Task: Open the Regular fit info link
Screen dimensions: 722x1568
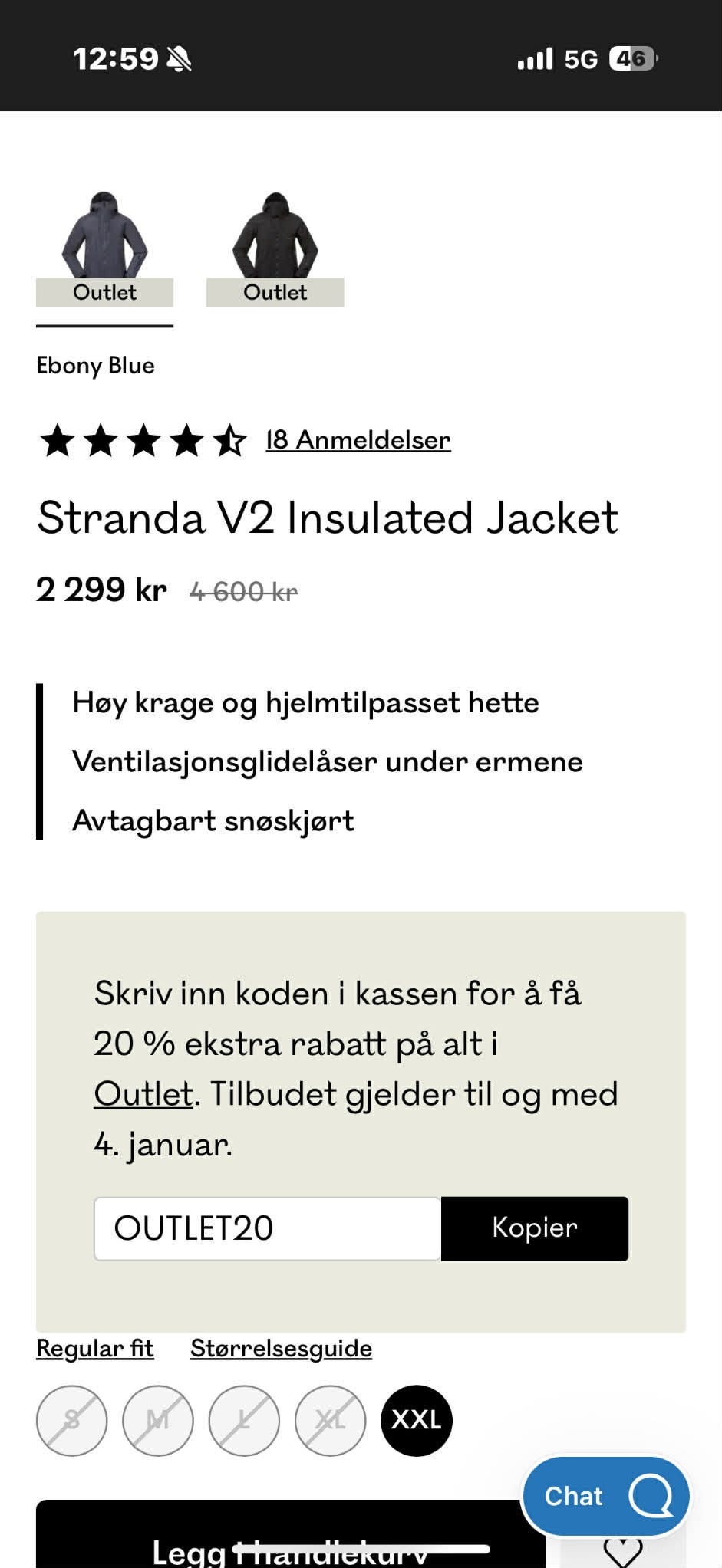Action: pos(95,1349)
